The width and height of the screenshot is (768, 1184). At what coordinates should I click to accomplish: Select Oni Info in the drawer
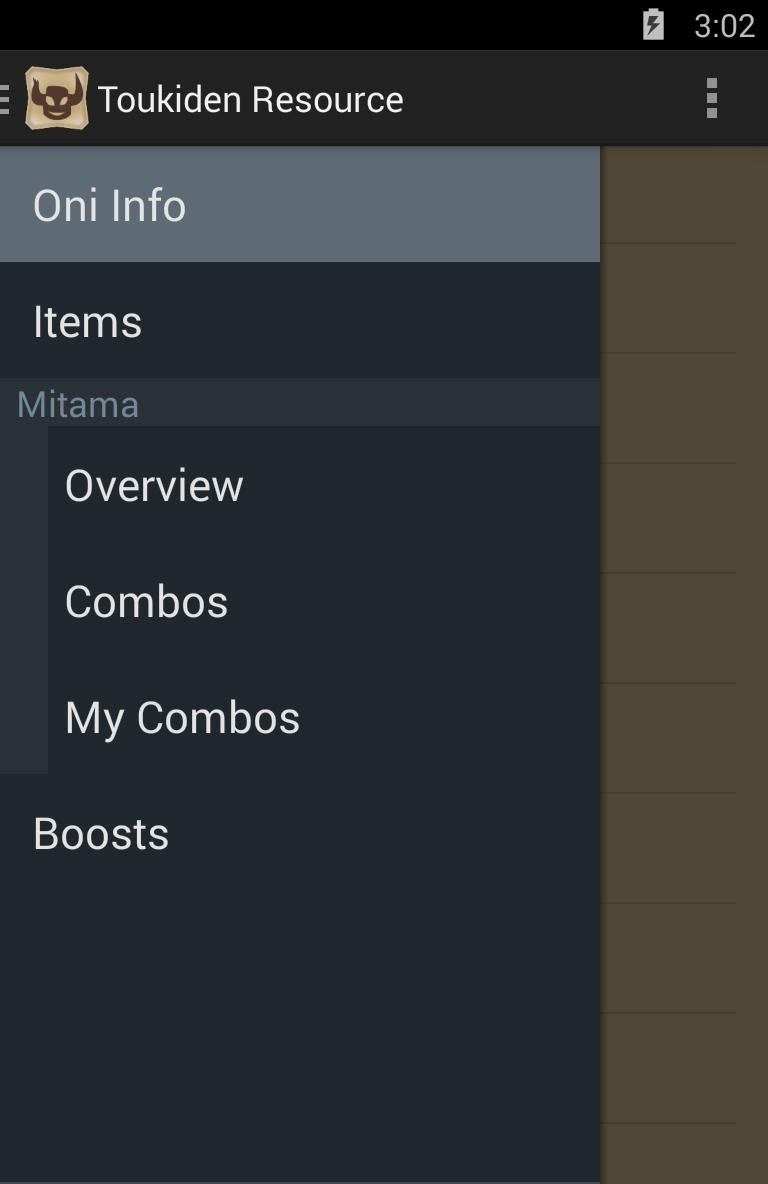point(300,205)
